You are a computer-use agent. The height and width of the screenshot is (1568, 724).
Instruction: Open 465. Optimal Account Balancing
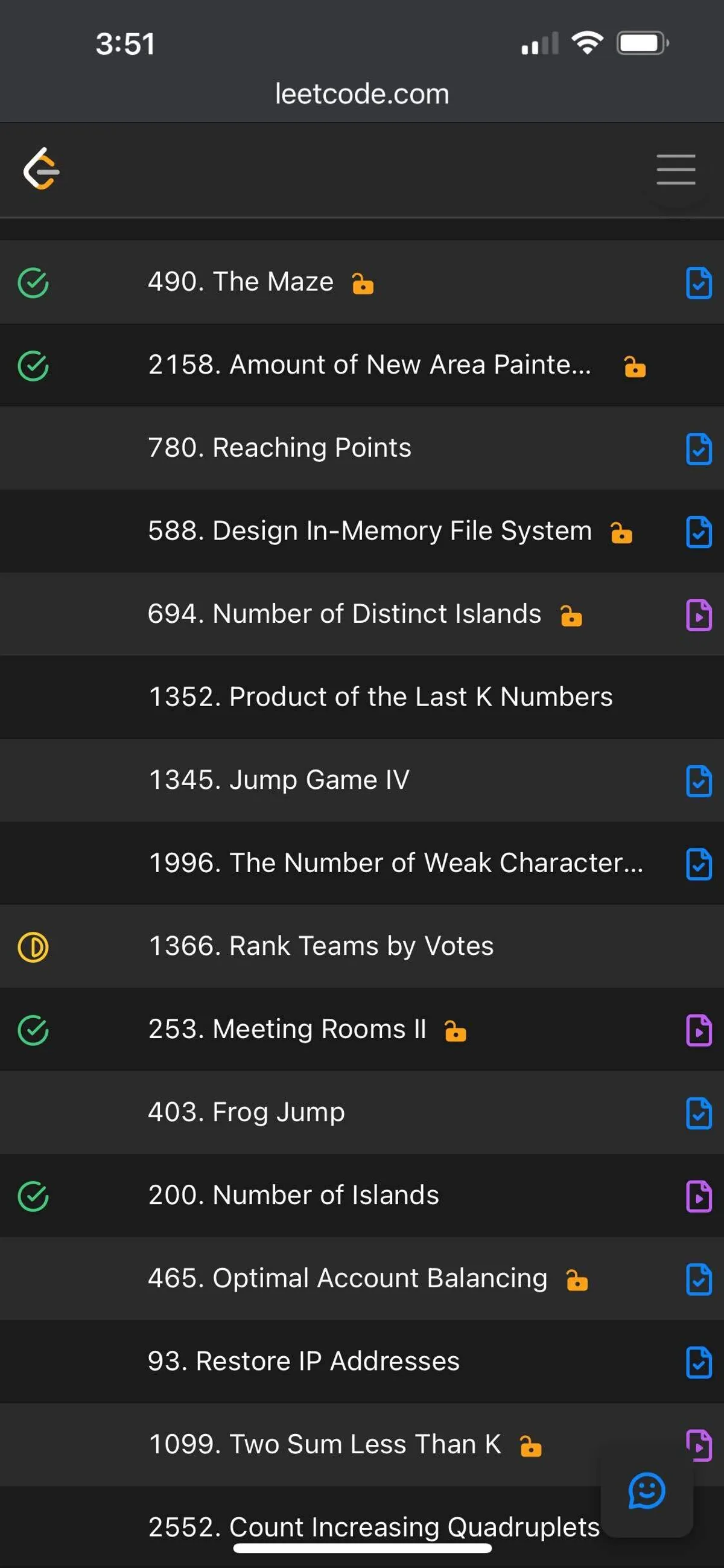(x=347, y=1278)
